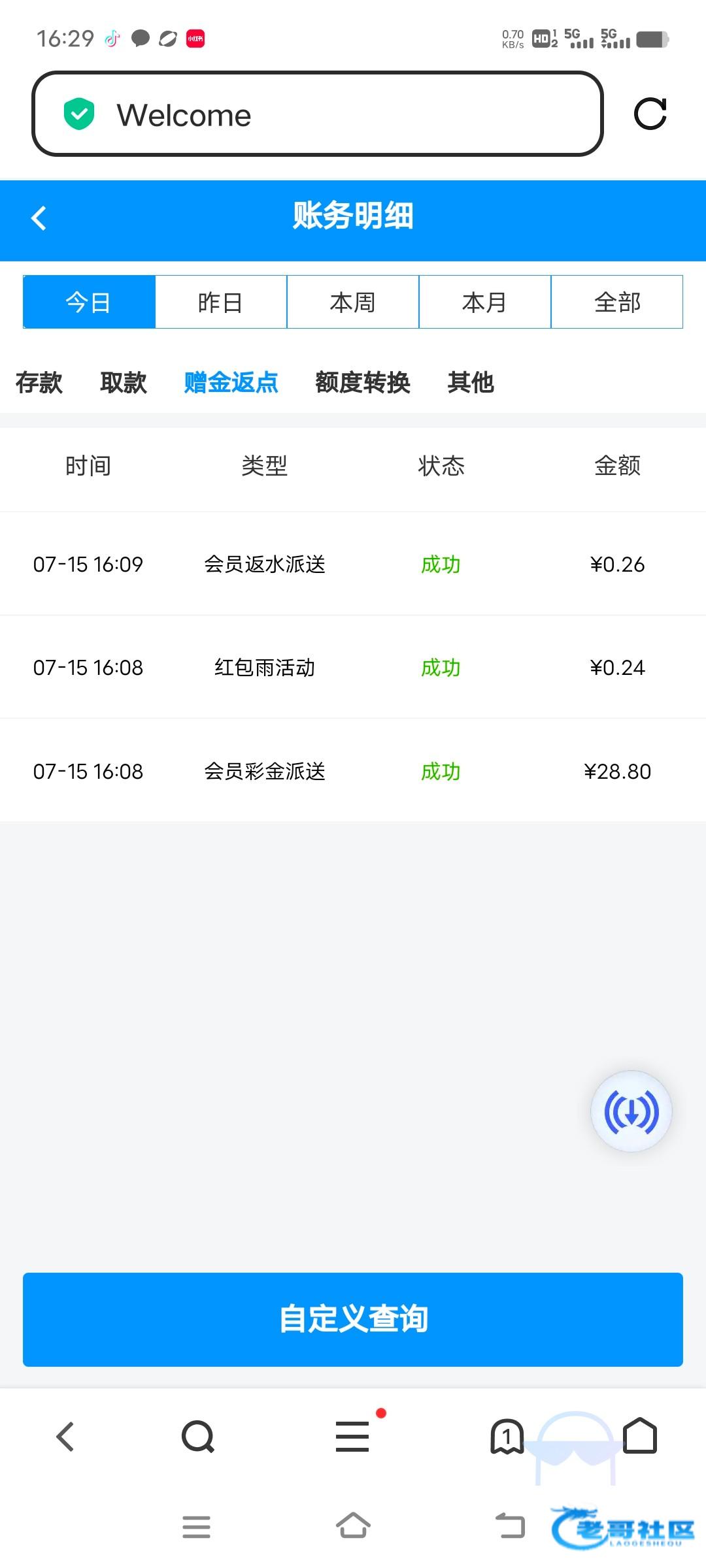Tap the floating download button
Image resolution: width=706 pixels, height=1568 pixels.
[x=631, y=1111]
